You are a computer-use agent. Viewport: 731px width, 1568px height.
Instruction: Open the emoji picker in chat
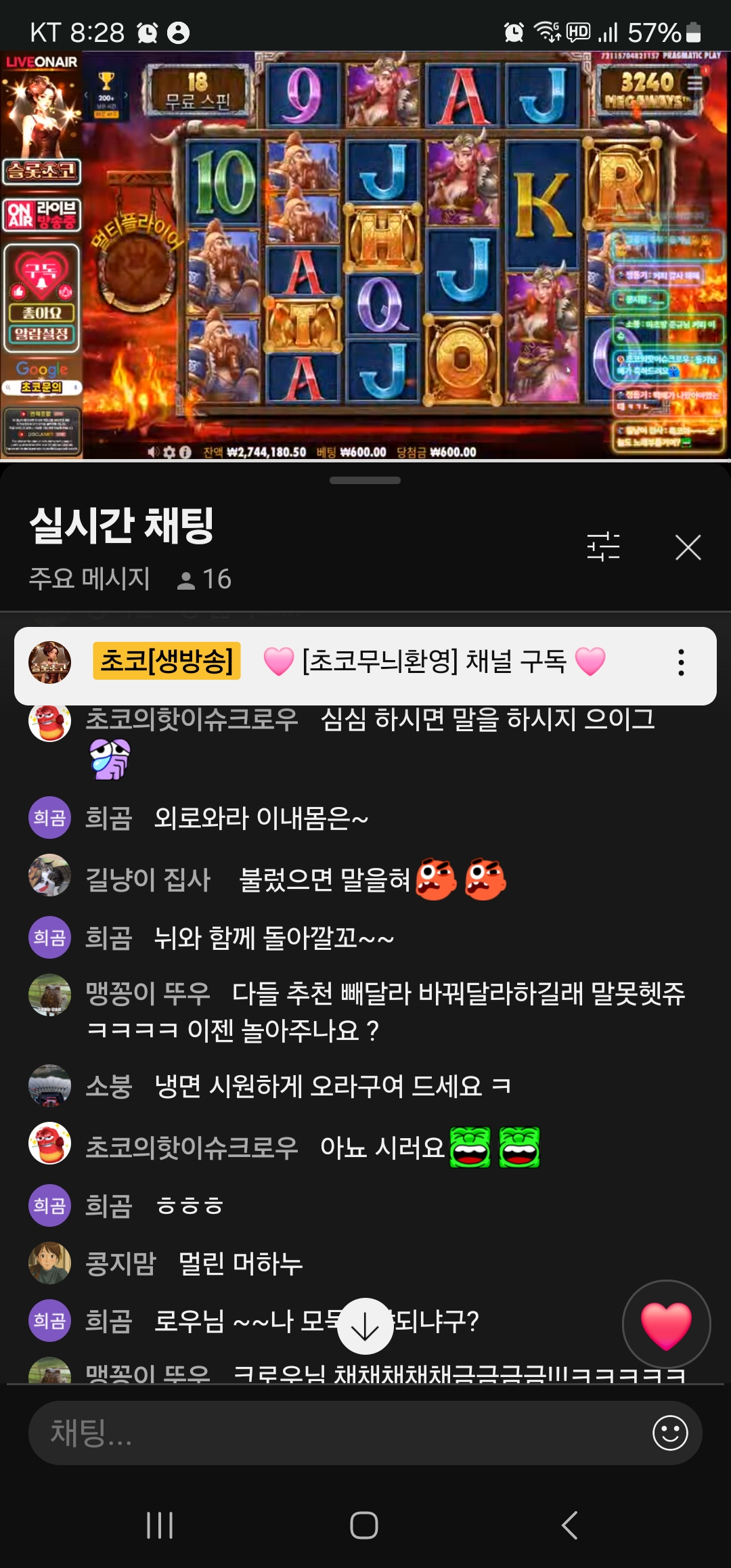670,1433
